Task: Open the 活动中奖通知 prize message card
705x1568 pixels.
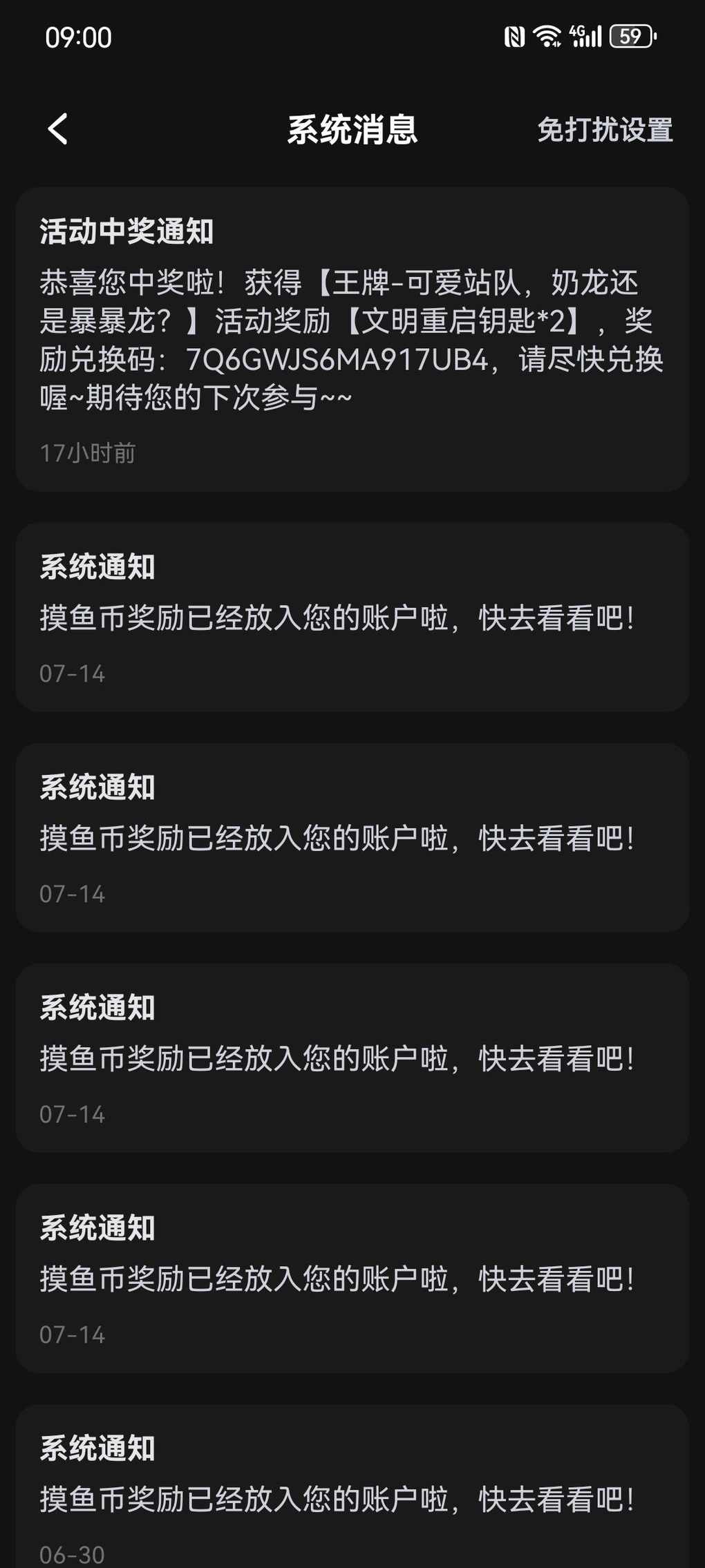Action: [352, 339]
